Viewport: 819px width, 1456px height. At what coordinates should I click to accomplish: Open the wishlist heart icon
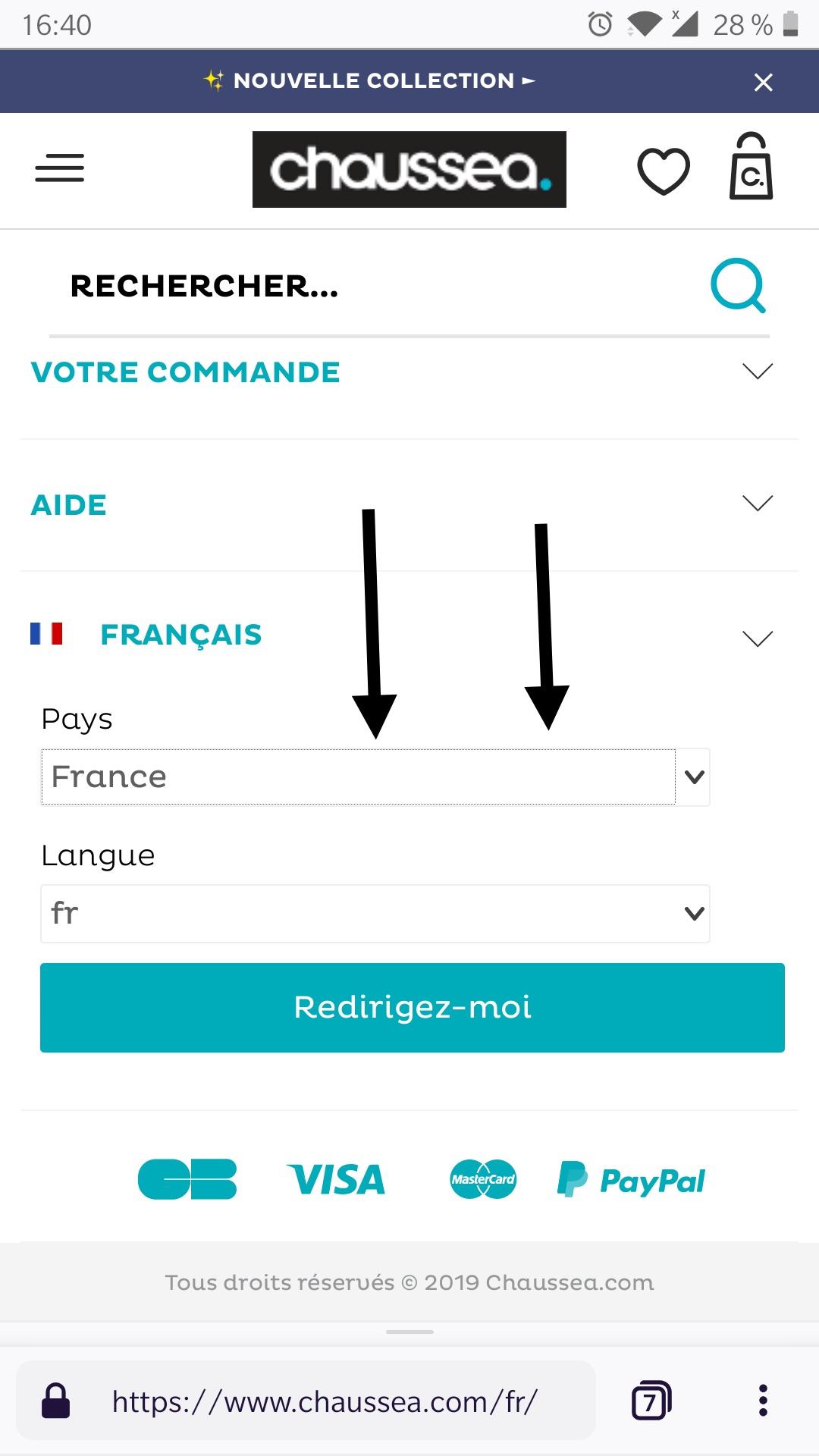tap(664, 171)
